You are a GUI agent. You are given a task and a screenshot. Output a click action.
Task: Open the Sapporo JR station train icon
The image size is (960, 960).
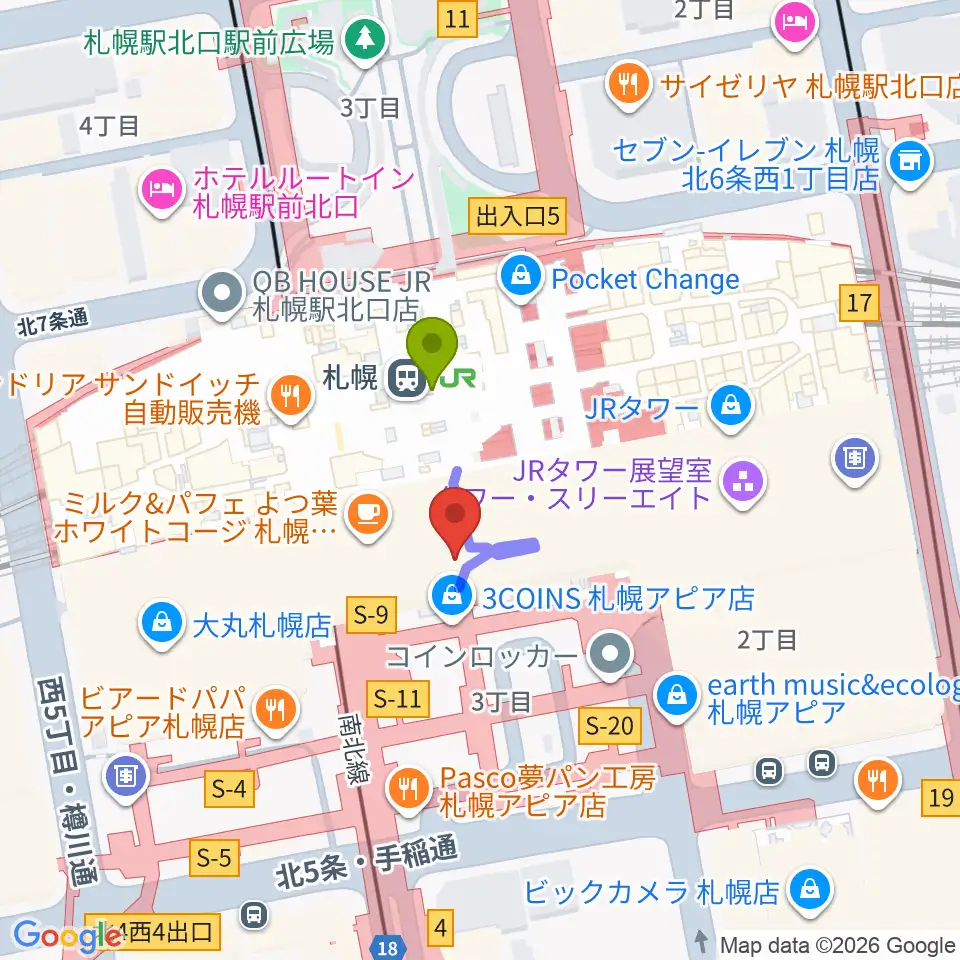(407, 379)
